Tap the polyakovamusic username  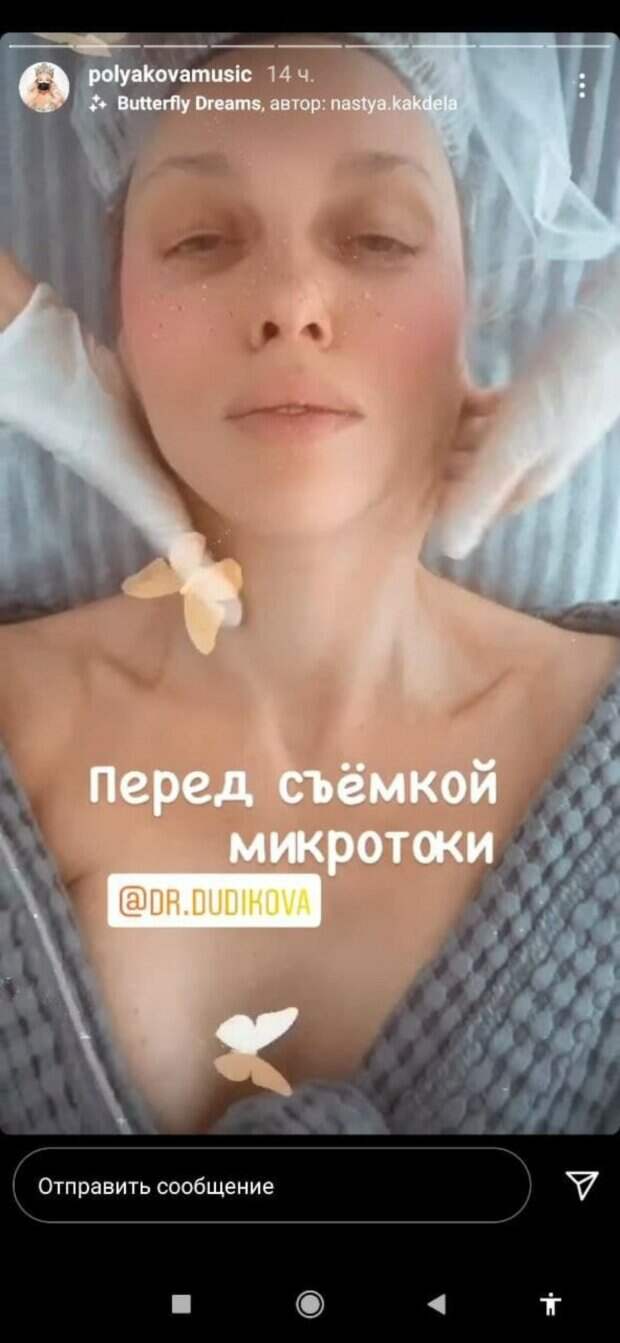click(x=170, y=75)
